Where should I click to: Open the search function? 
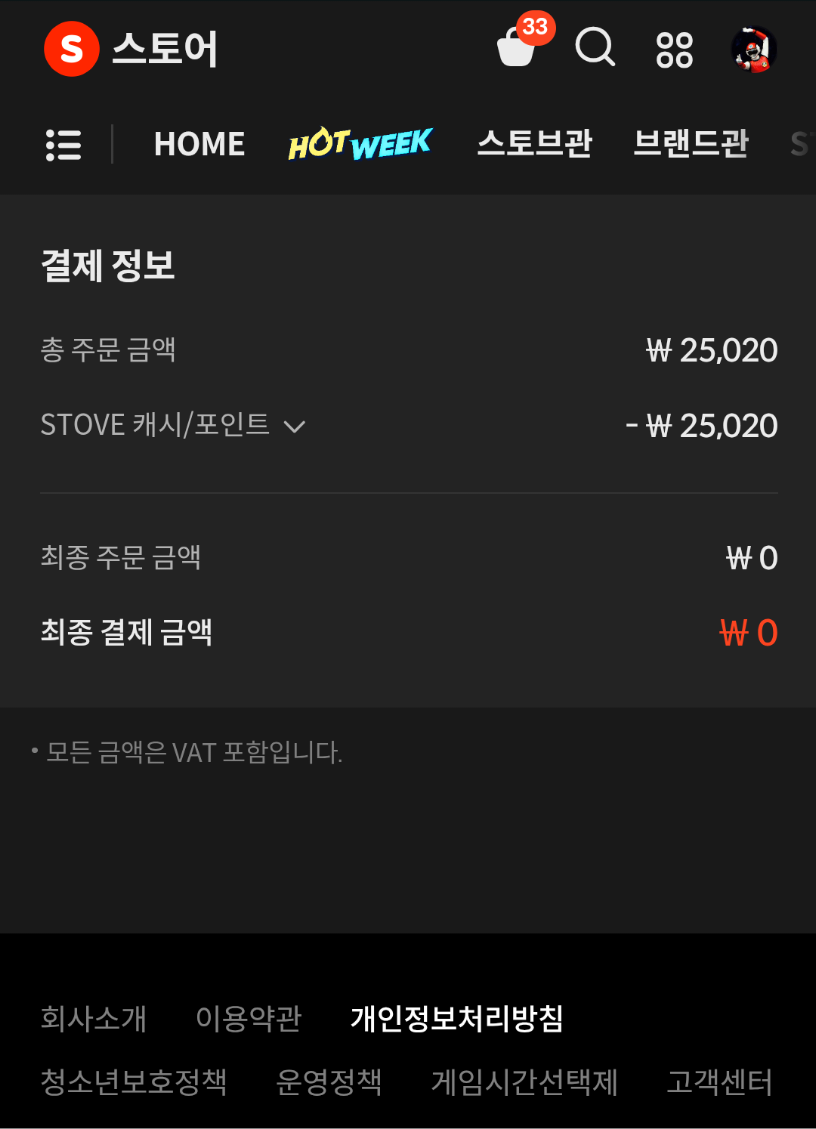tap(595, 50)
